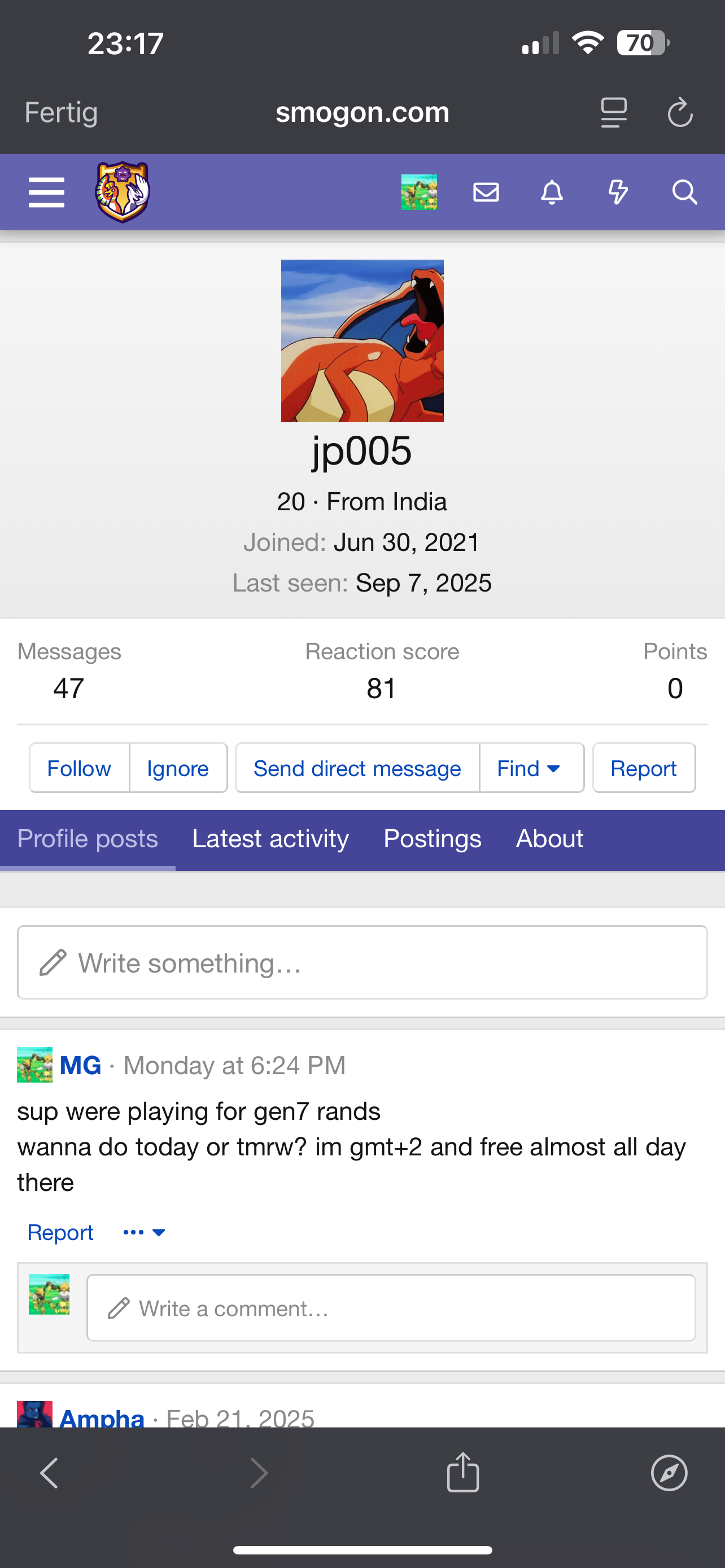Open the direct messages envelope

point(486,192)
